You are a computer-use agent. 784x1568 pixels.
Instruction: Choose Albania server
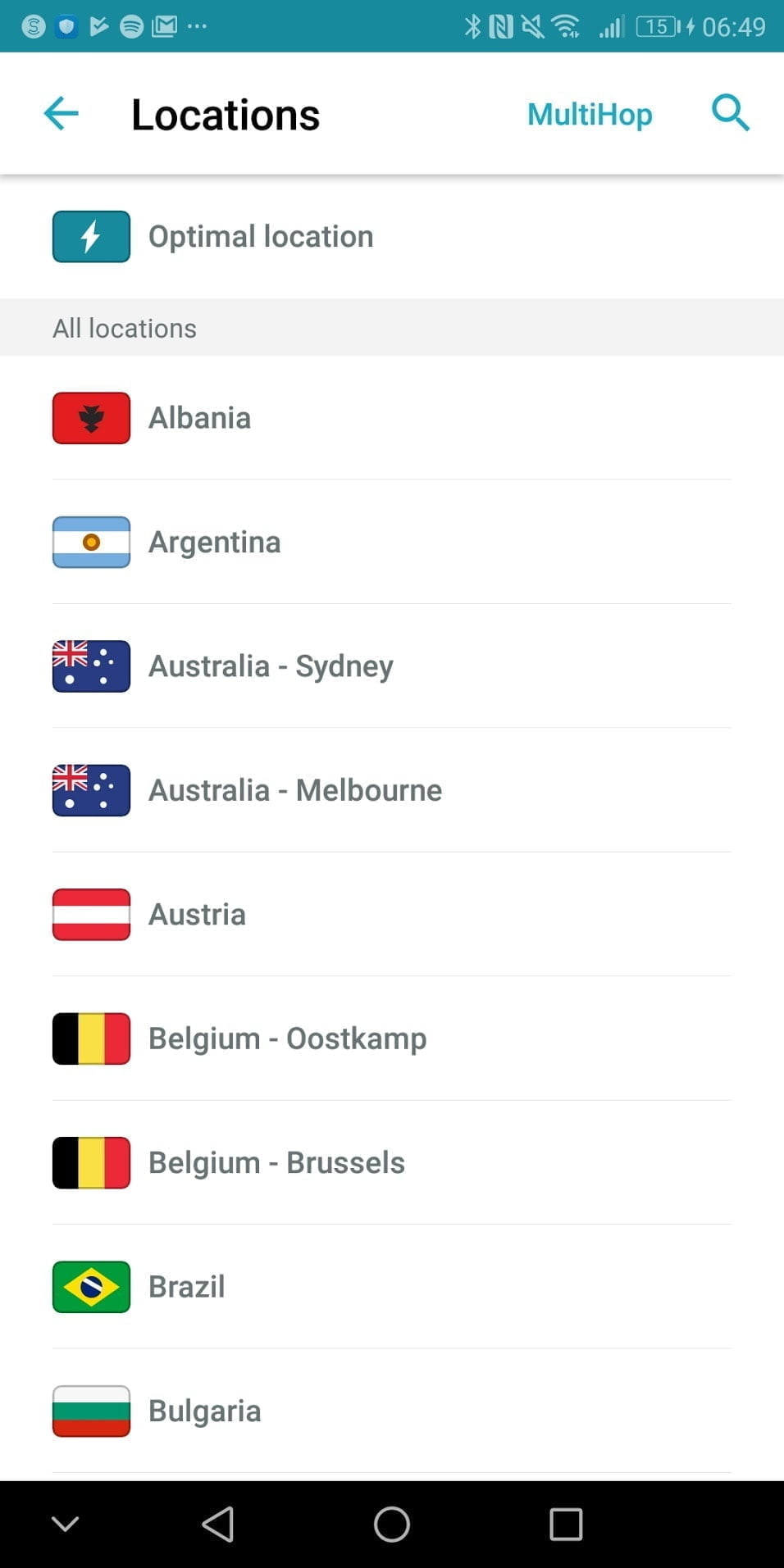[200, 418]
